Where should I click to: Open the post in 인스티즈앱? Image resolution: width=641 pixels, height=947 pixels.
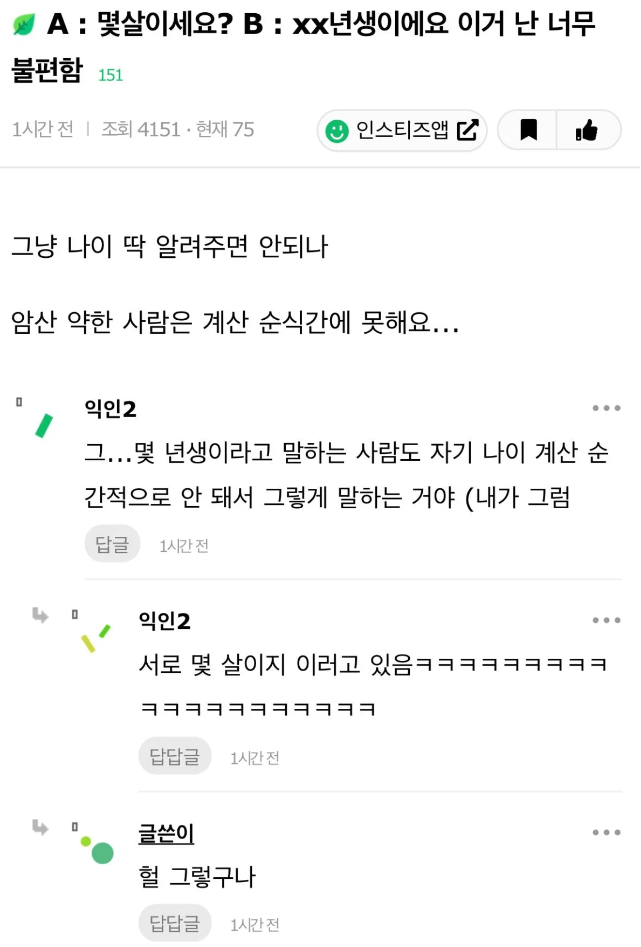(x=402, y=130)
